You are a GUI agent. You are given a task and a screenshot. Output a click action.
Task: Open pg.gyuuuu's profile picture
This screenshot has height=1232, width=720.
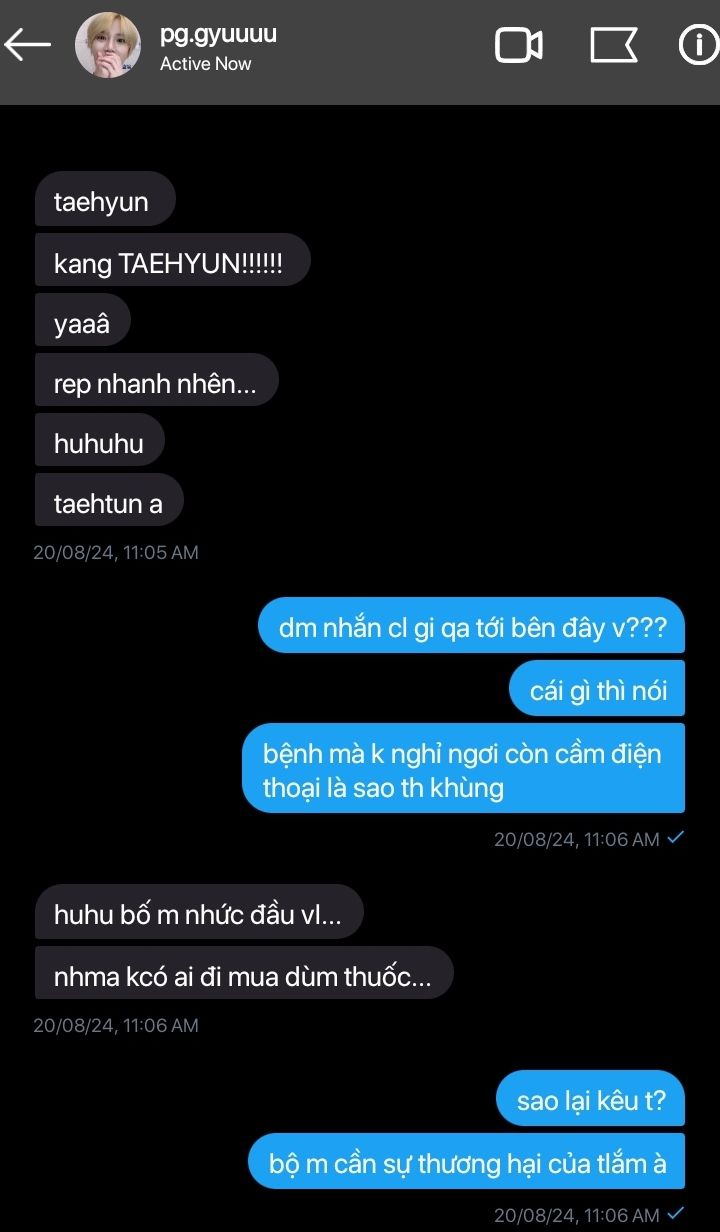pyautogui.click(x=108, y=46)
